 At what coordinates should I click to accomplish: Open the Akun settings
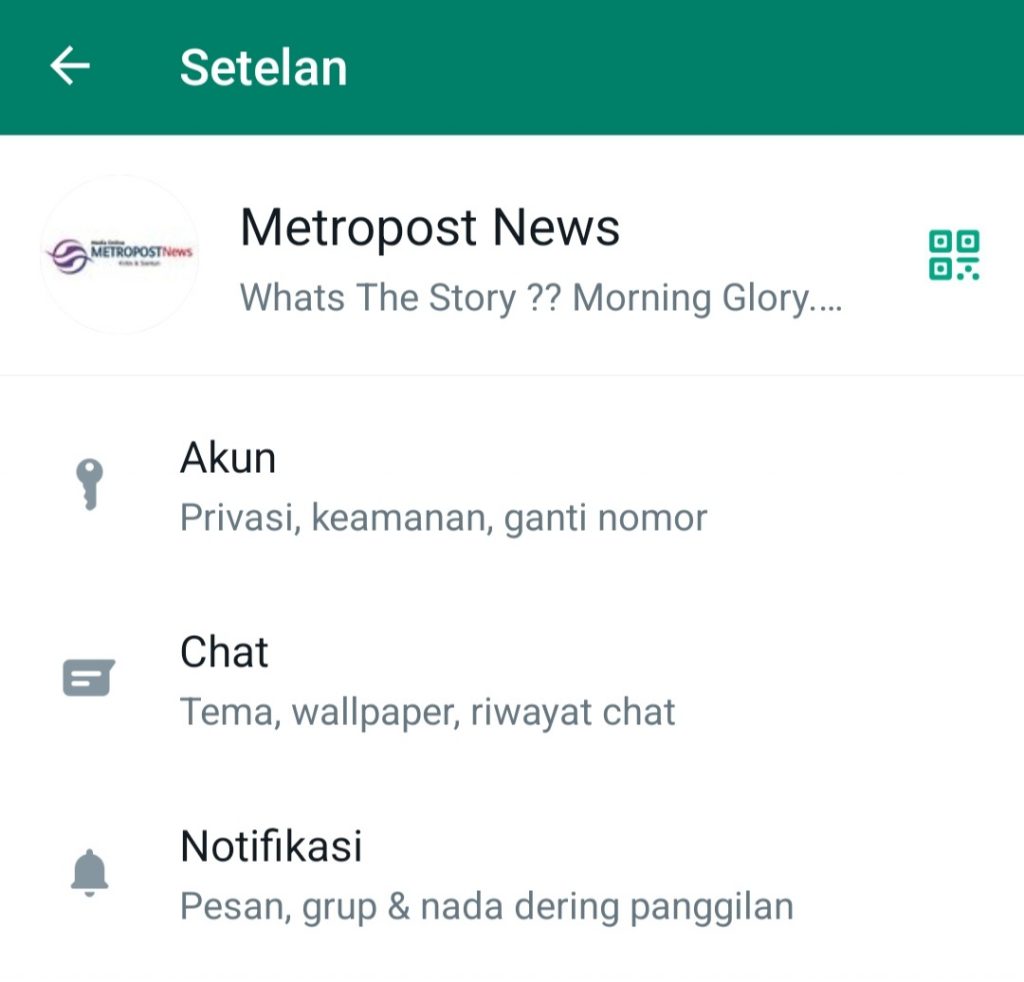[x=443, y=487]
